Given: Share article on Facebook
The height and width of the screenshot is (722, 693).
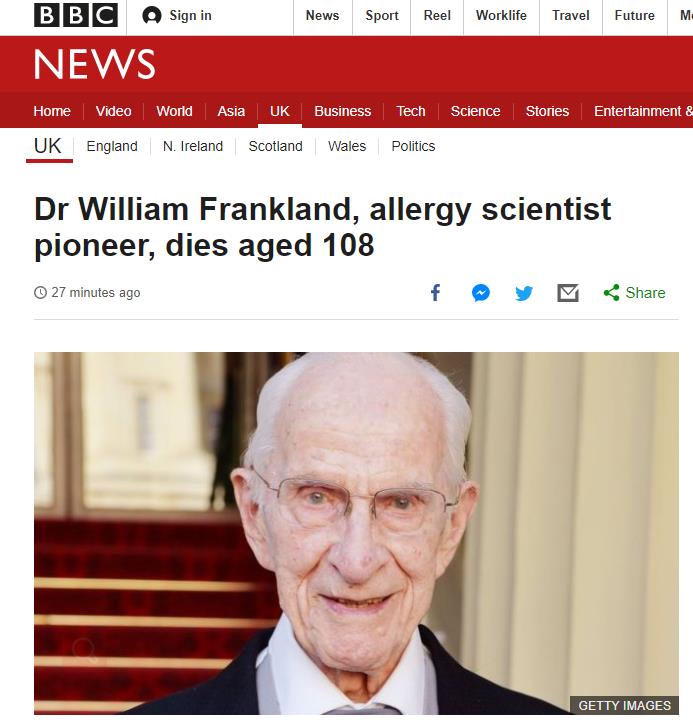Looking at the screenshot, I should tap(436, 293).
